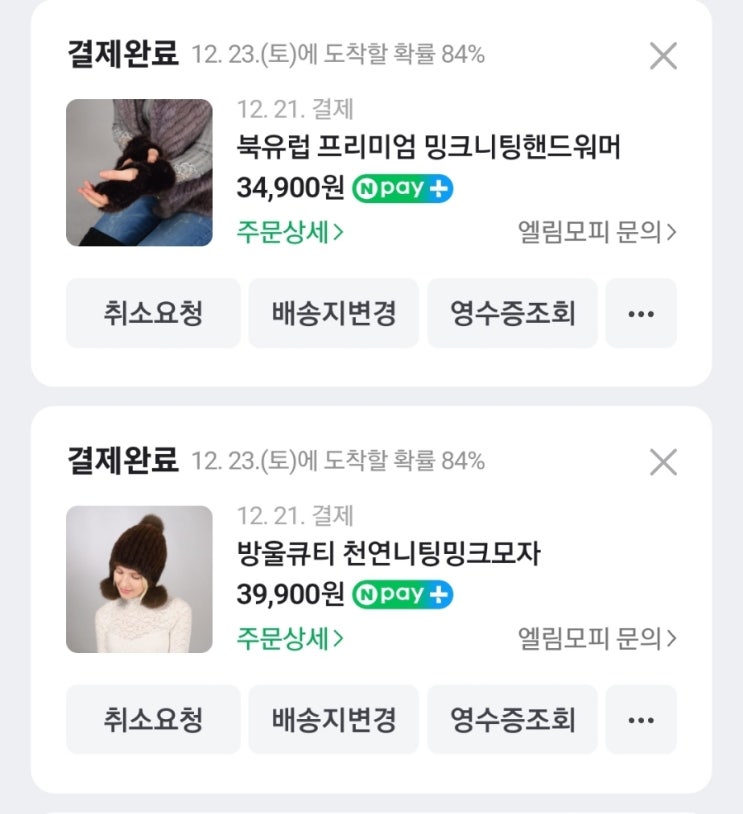Image resolution: width=743 pixels, height=814 pixels.
Task: Request cancellation of 천연니팅밍크모자 order
Action: [153, 720]
